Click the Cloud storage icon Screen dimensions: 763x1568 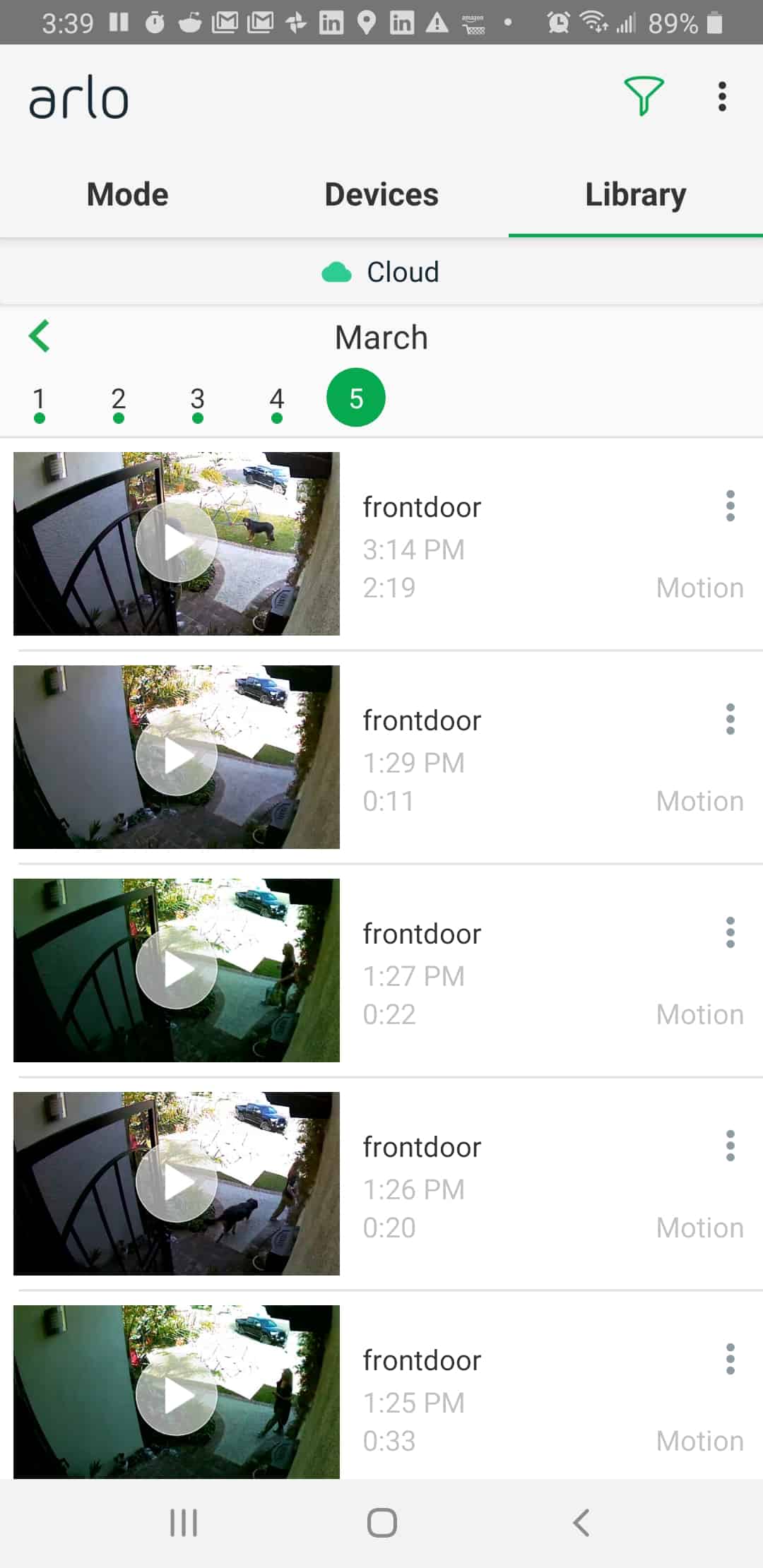338,271
